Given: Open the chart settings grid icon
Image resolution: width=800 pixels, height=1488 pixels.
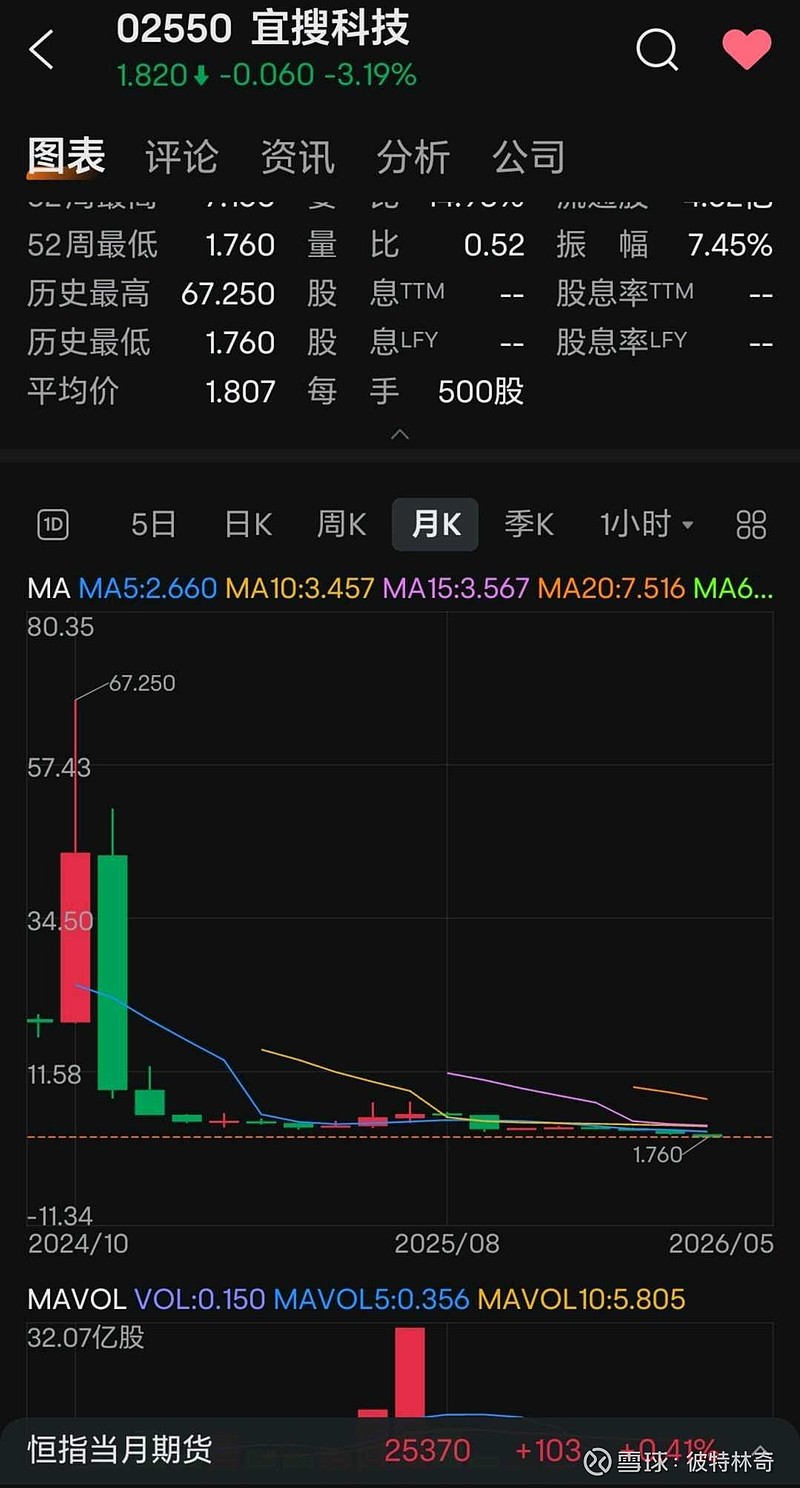Looking at the screenshot, I should (x=751, y=524).
